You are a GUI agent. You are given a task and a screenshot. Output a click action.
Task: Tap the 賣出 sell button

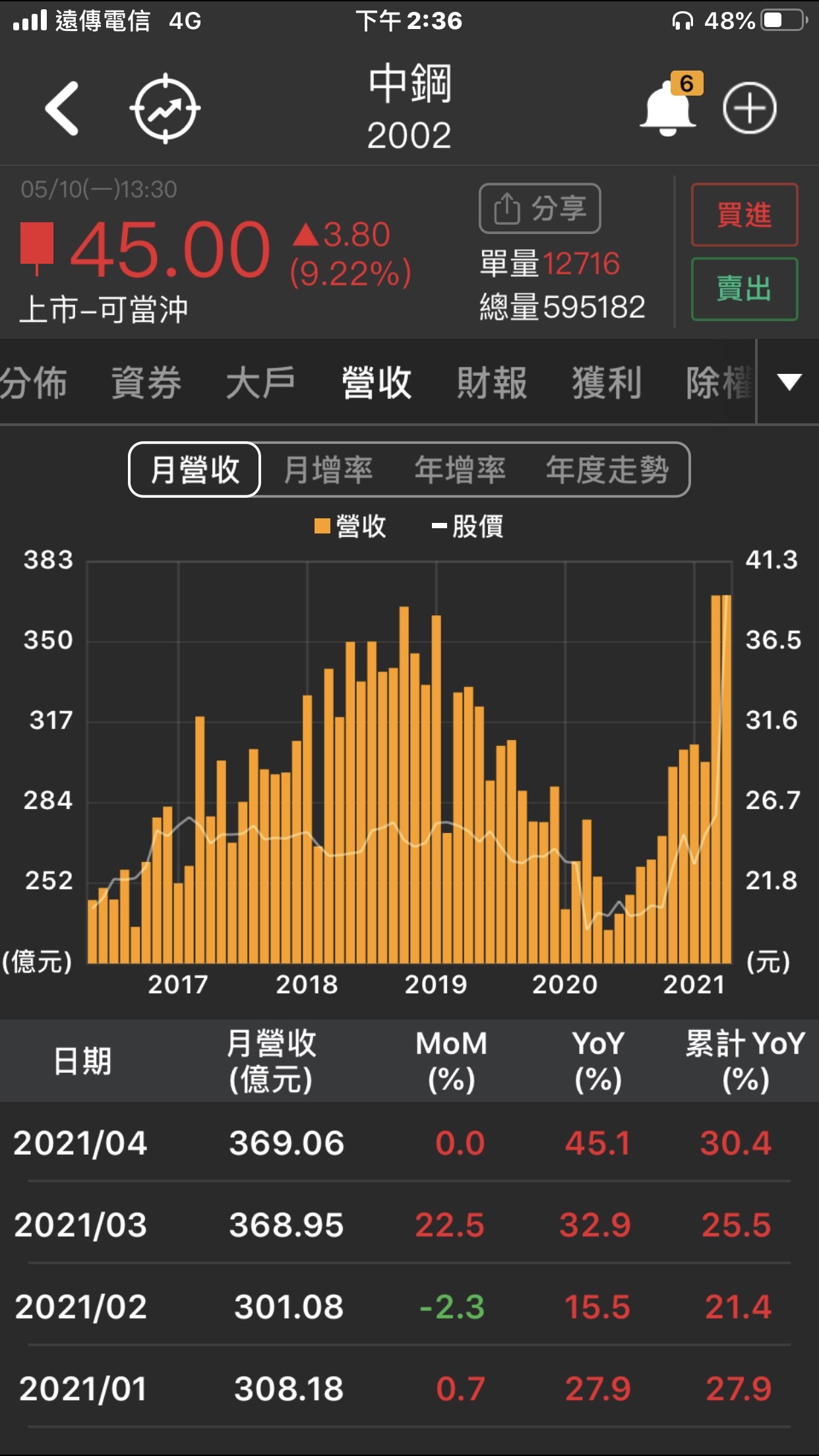click(744, 289)
